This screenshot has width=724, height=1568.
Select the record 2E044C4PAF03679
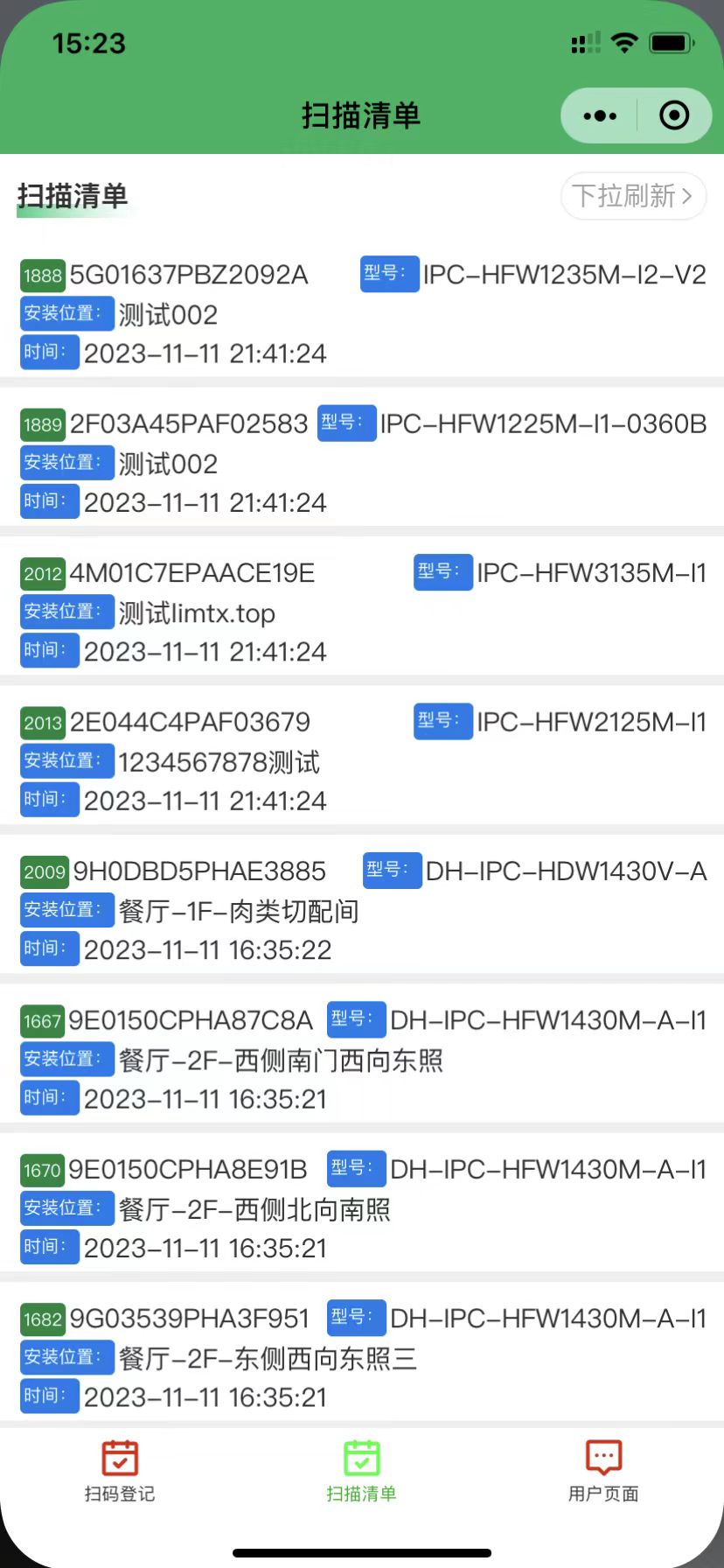click(x=362, y=759)
